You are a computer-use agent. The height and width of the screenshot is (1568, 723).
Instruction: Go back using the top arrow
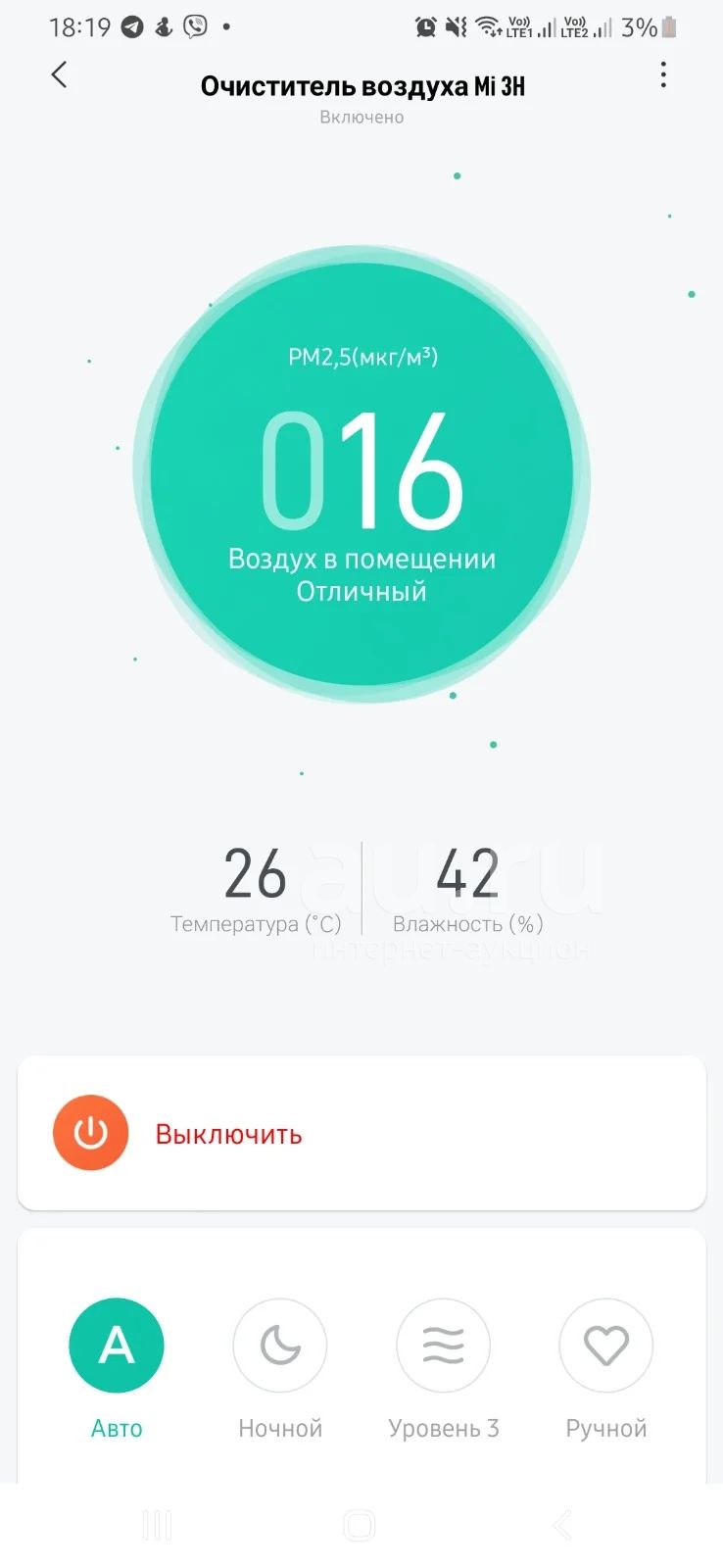pos(60,74)
